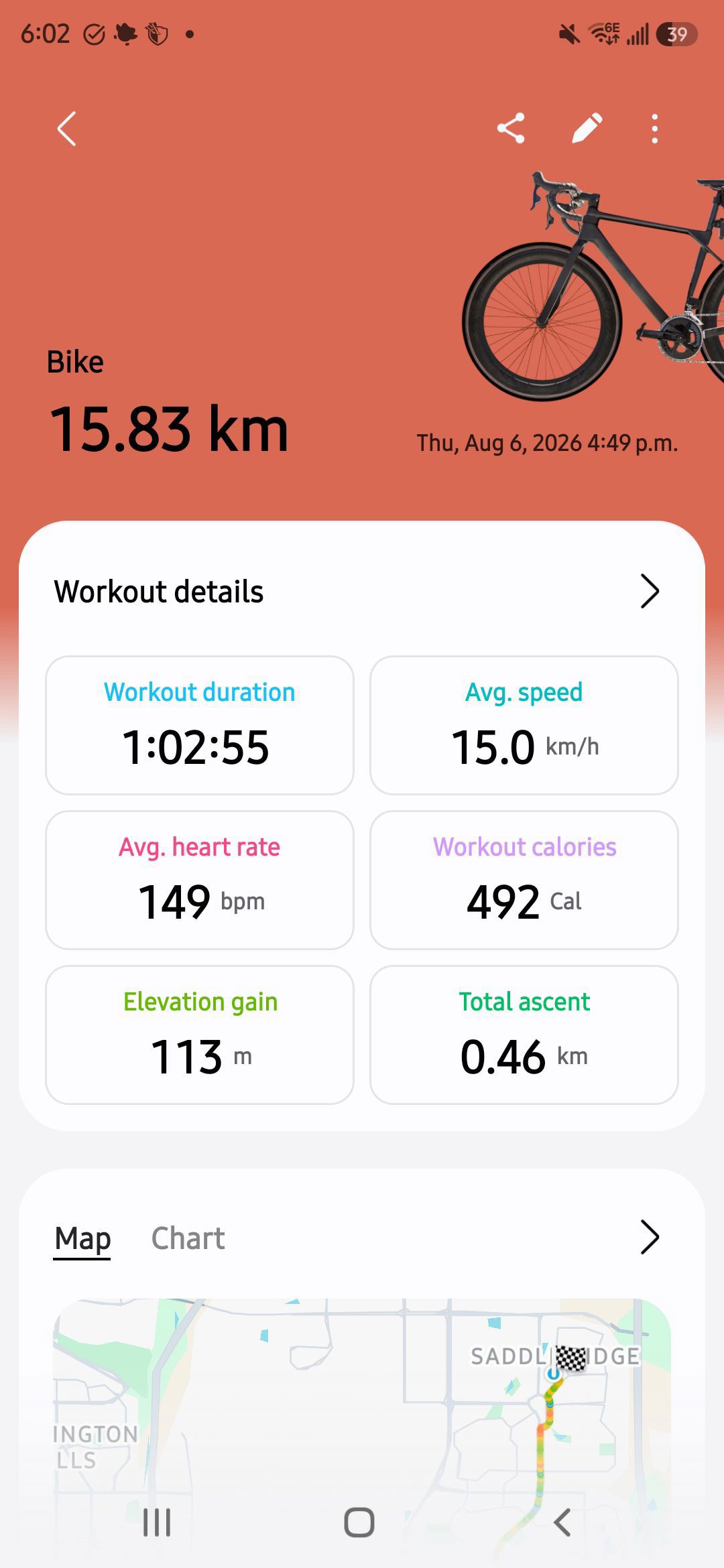Open the Workout details section
The width and height of the screenshot is (724, 1568).
tap(362, 592)
